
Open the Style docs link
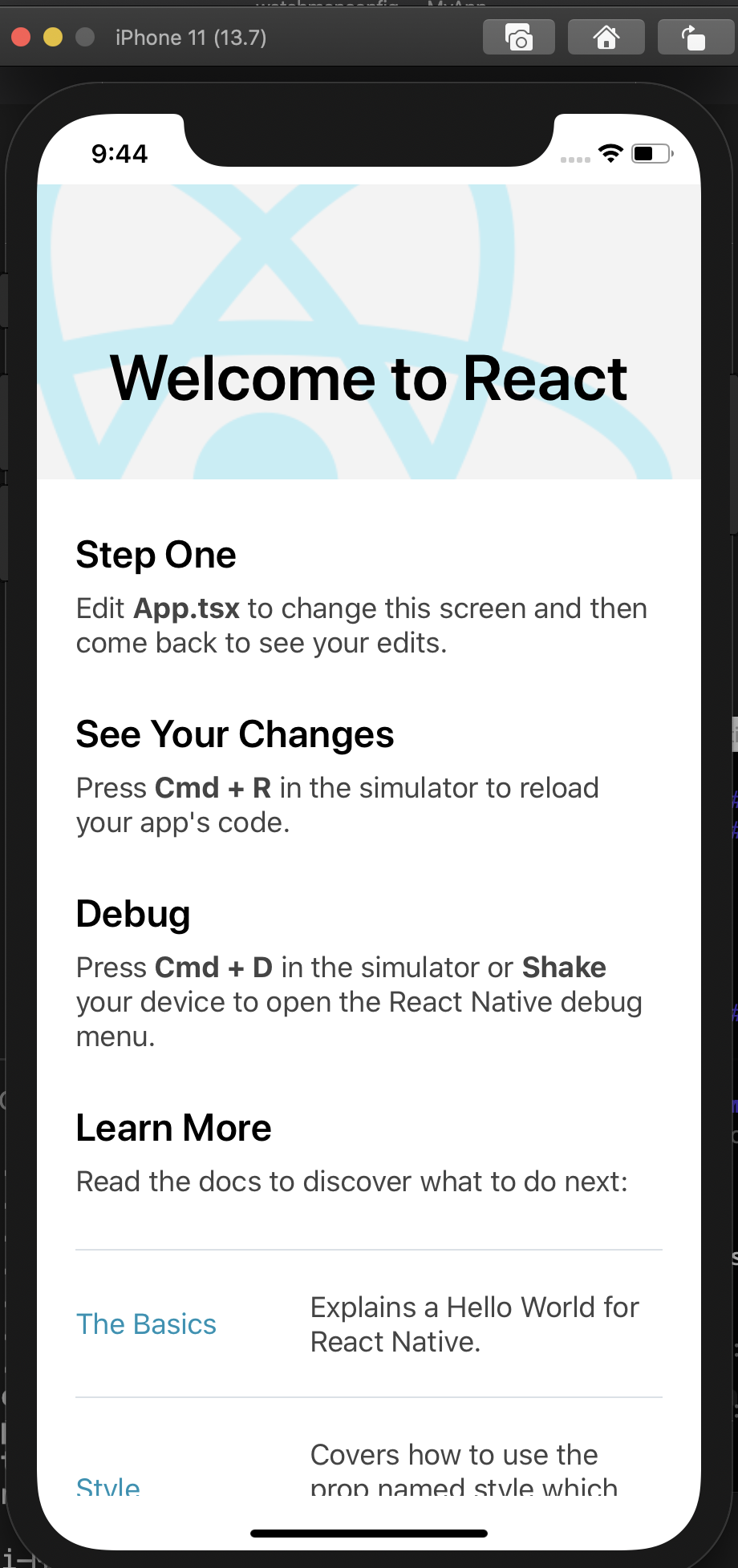point(108,1487)
